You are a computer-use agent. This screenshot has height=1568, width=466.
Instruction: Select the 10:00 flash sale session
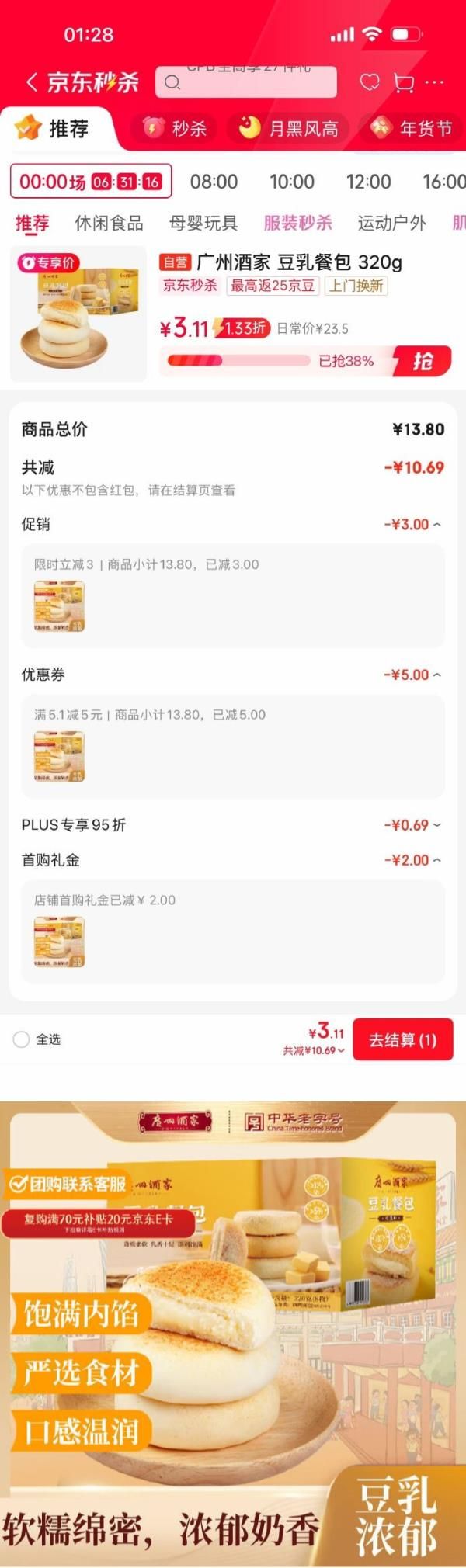[291, 182]
